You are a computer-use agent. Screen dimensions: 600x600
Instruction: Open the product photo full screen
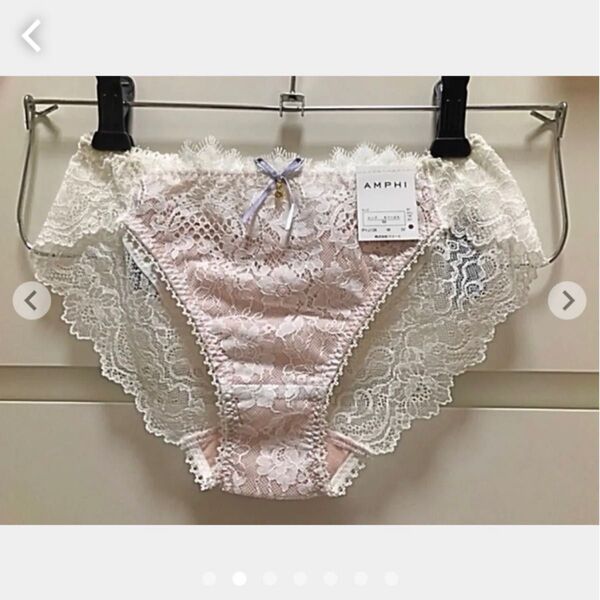point(300,300)
